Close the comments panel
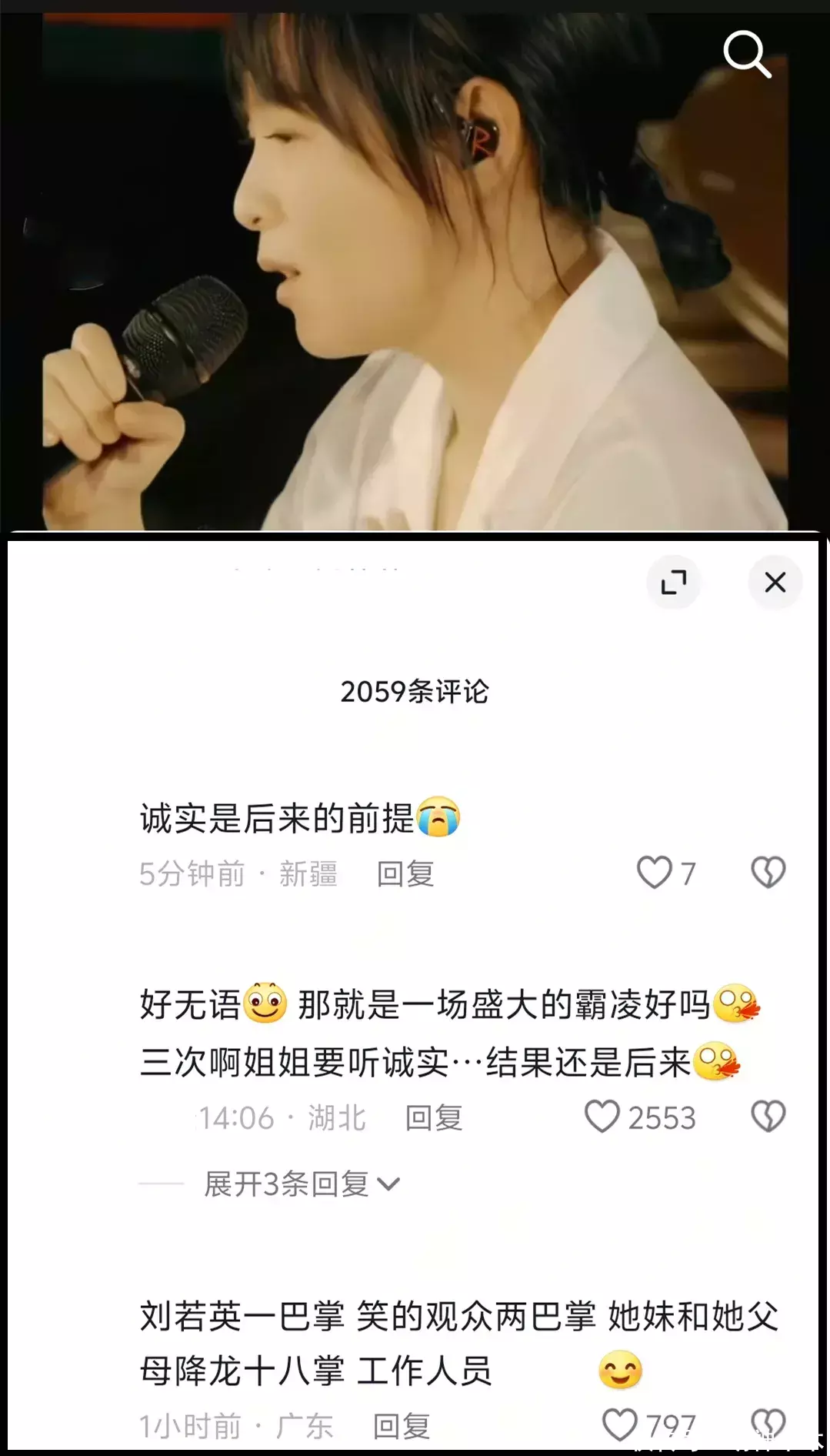The image size is (830, 1456). [x=775, y=583]
